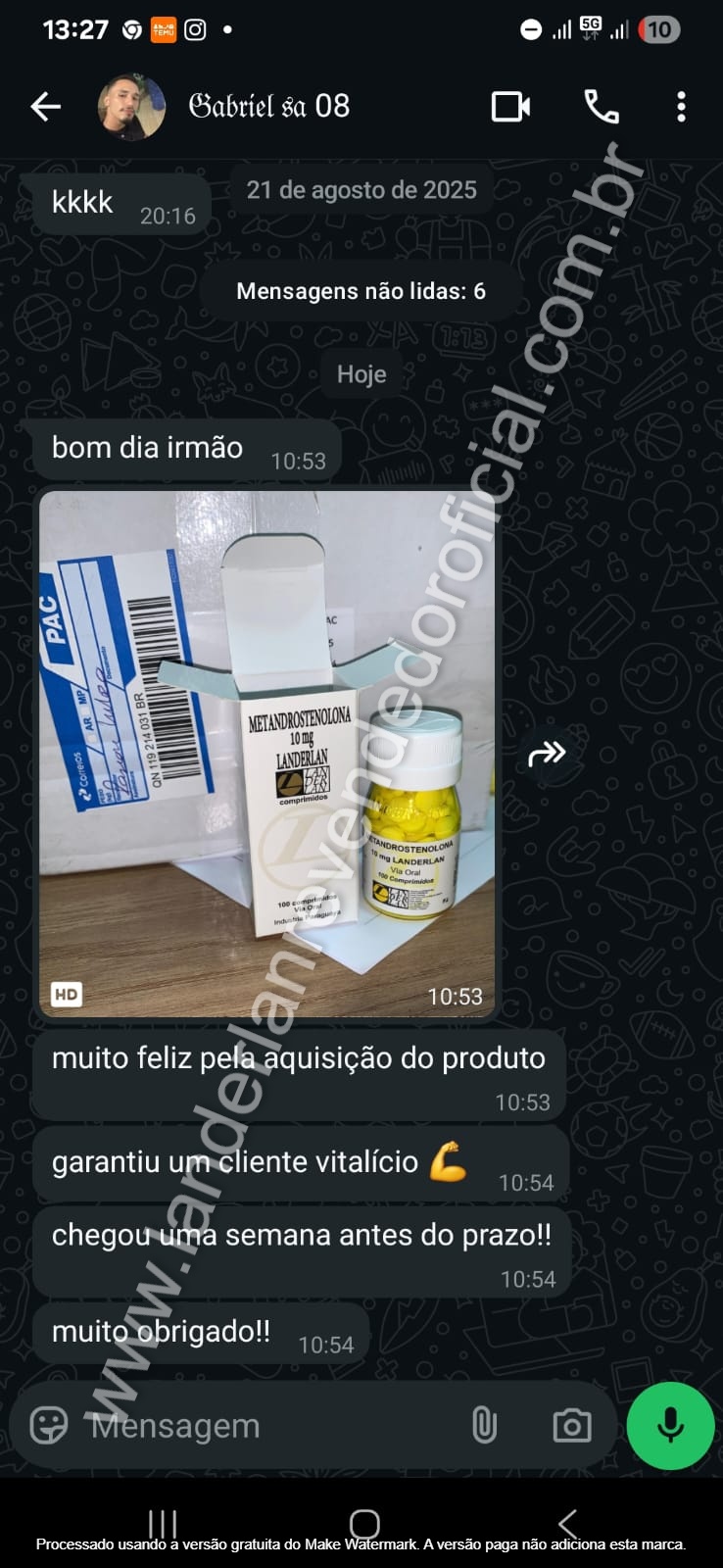Open the recent apps view
This screenshot has height=1568, width=723.
(x=163, y=1523)
